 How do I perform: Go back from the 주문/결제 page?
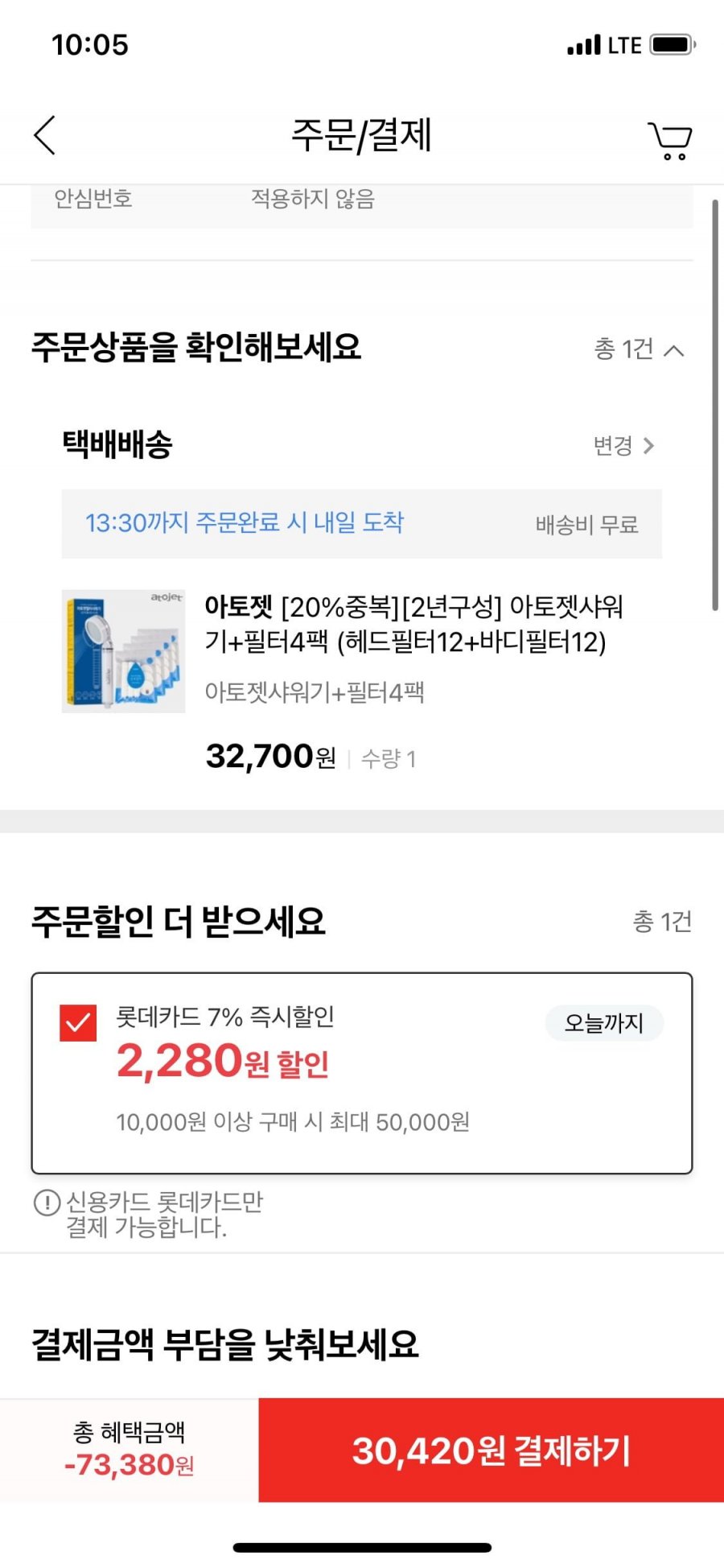[45, 134]
